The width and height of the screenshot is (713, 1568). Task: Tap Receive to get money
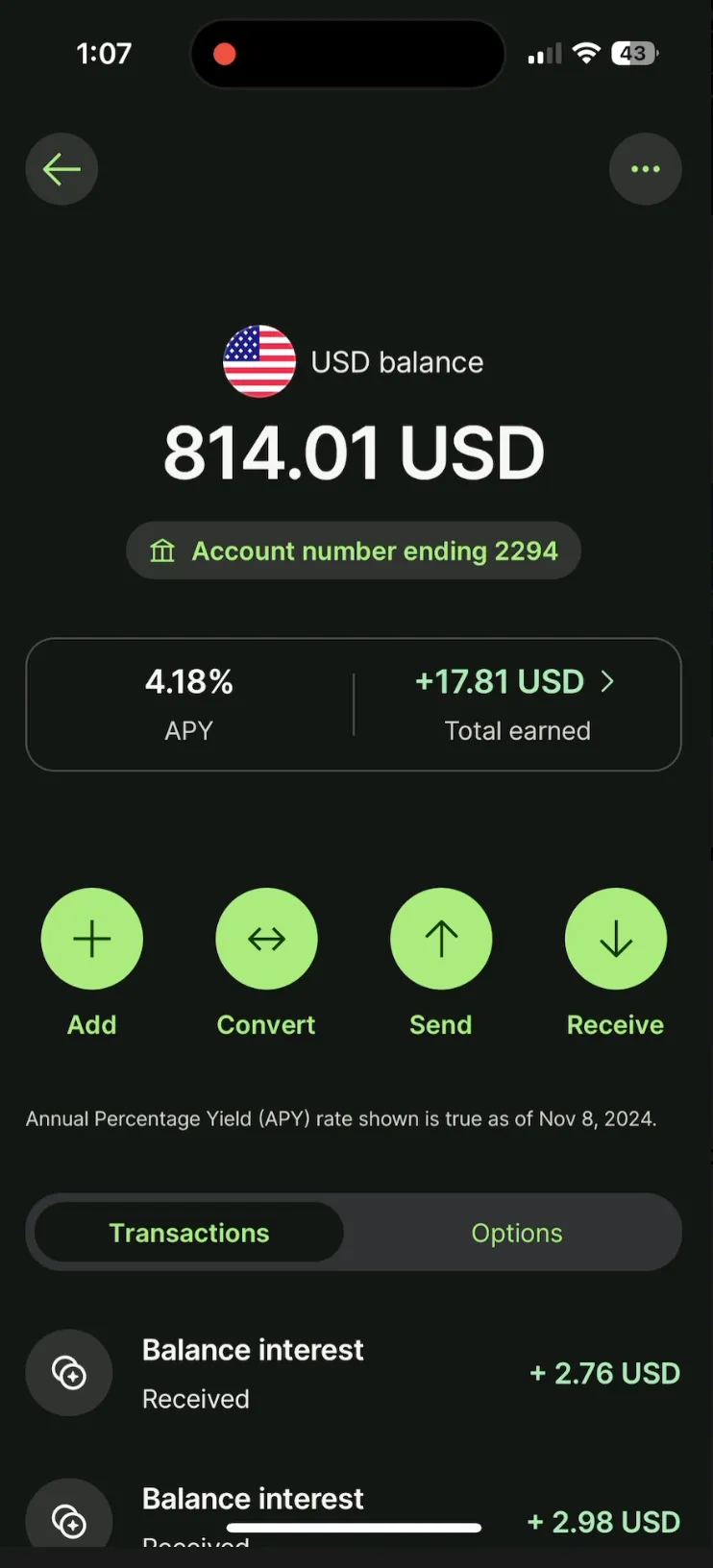[615, 939]
